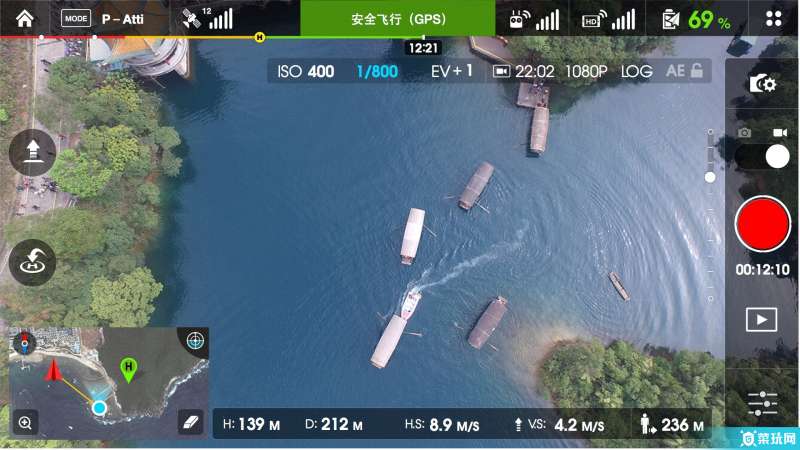Image resolution: width=800 pixels, height=450 pixels.
Task: Open the playback gallery
Action: 762,319
